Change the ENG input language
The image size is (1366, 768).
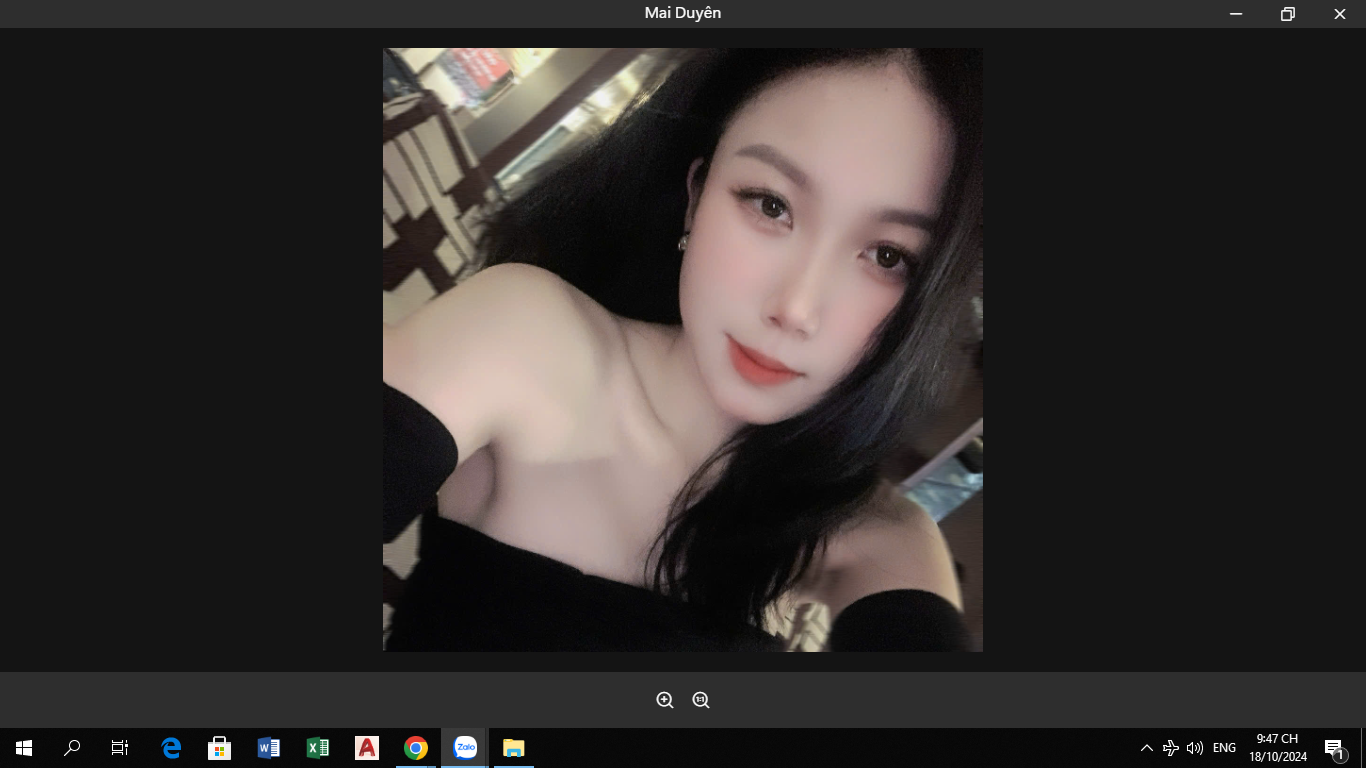pyautogui.click(x=1224, y=748)
